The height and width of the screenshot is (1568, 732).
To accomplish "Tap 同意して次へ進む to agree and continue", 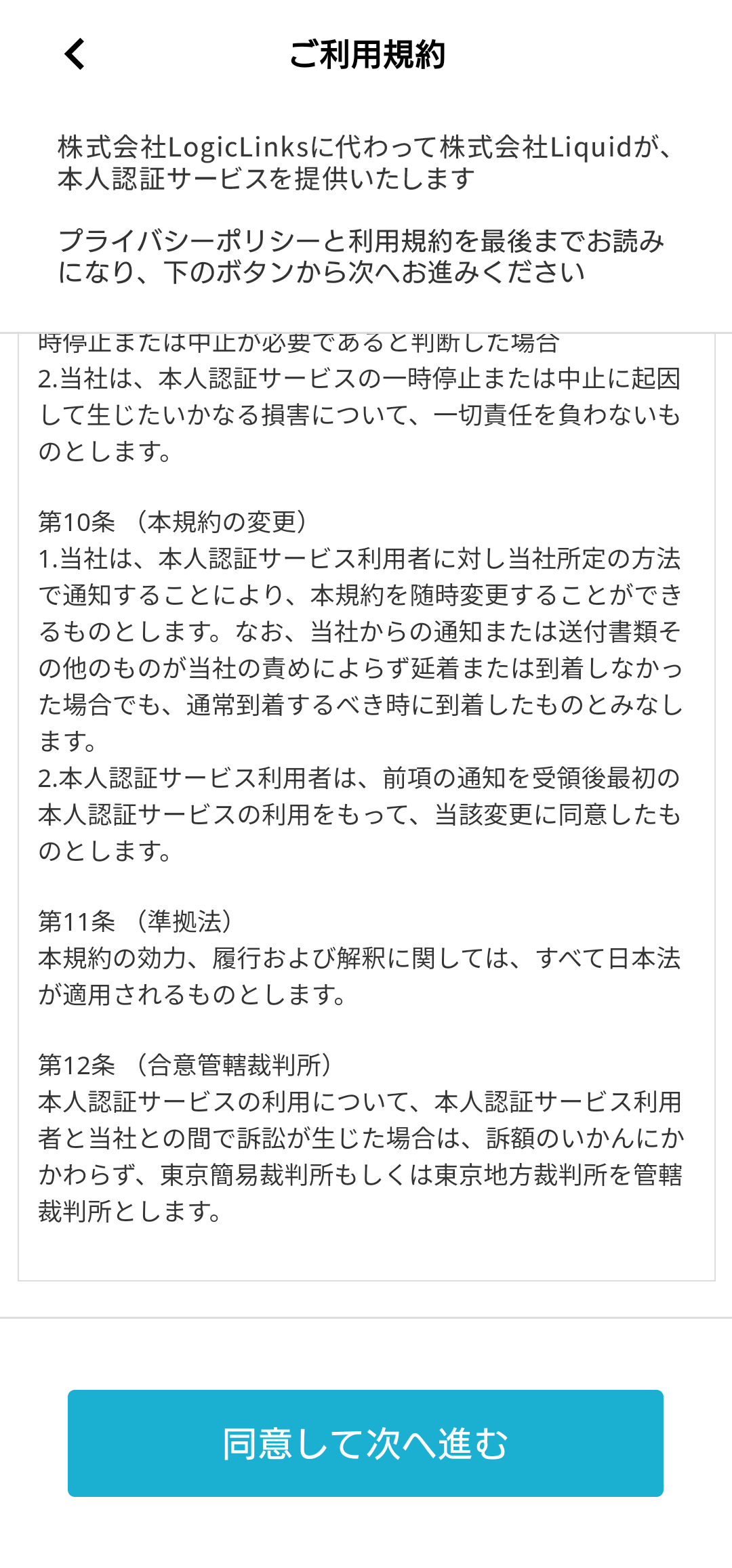I will [365, 1443].
